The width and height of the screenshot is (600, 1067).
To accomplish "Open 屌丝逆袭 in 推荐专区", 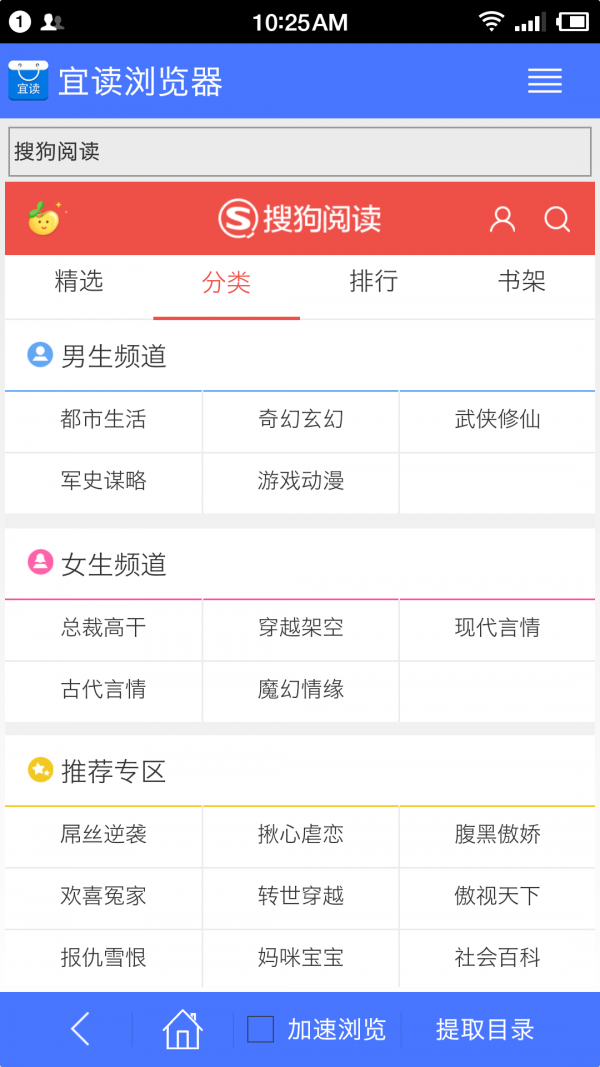I will (x=103, y=835).
